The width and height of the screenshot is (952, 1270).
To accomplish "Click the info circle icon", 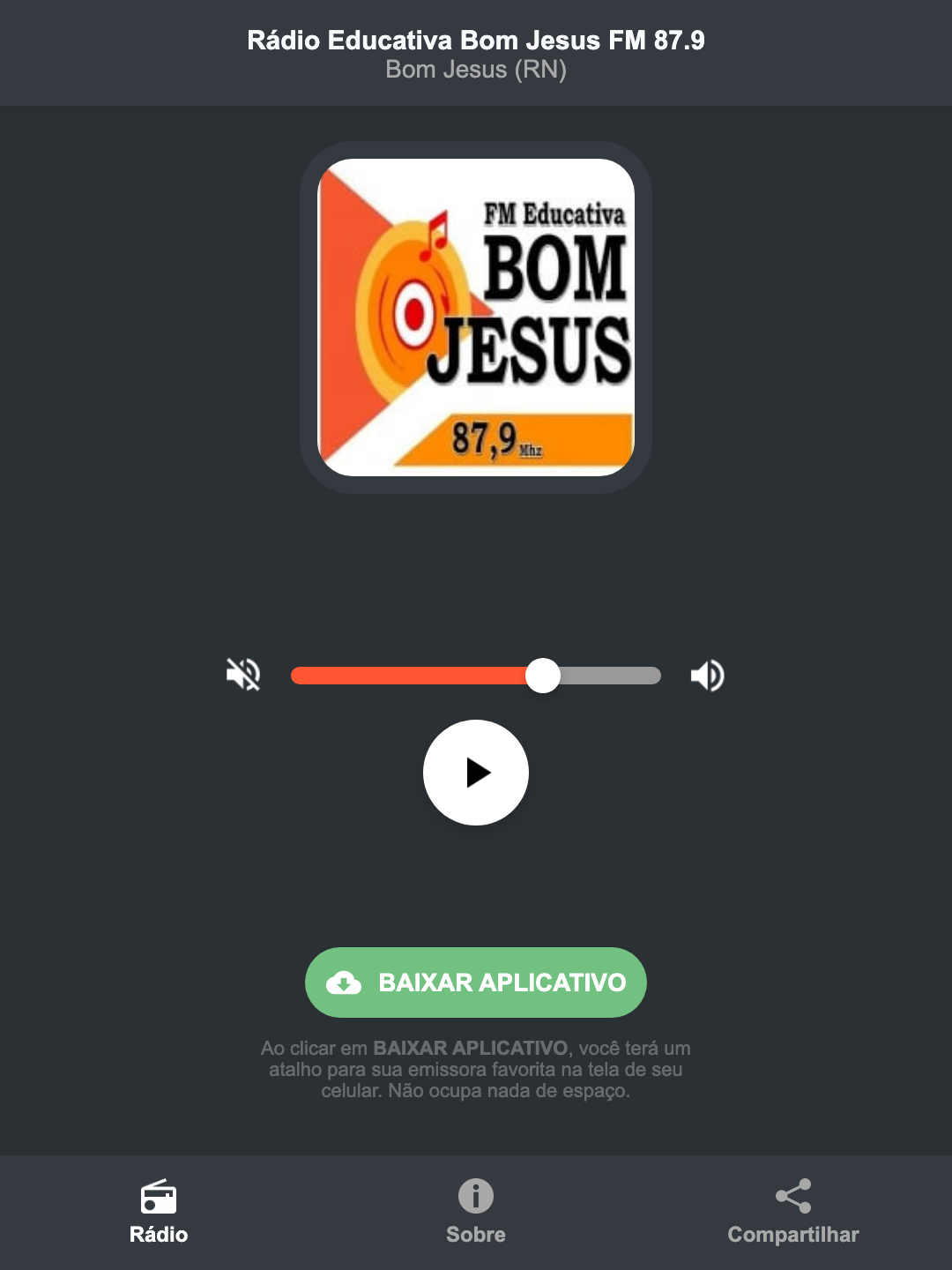I will pos(475,1197).
